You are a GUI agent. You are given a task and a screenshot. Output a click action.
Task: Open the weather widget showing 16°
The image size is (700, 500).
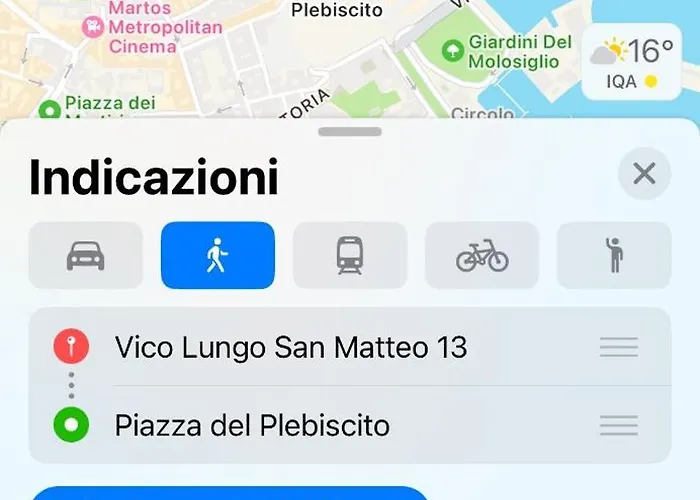(x=632, y=65)
